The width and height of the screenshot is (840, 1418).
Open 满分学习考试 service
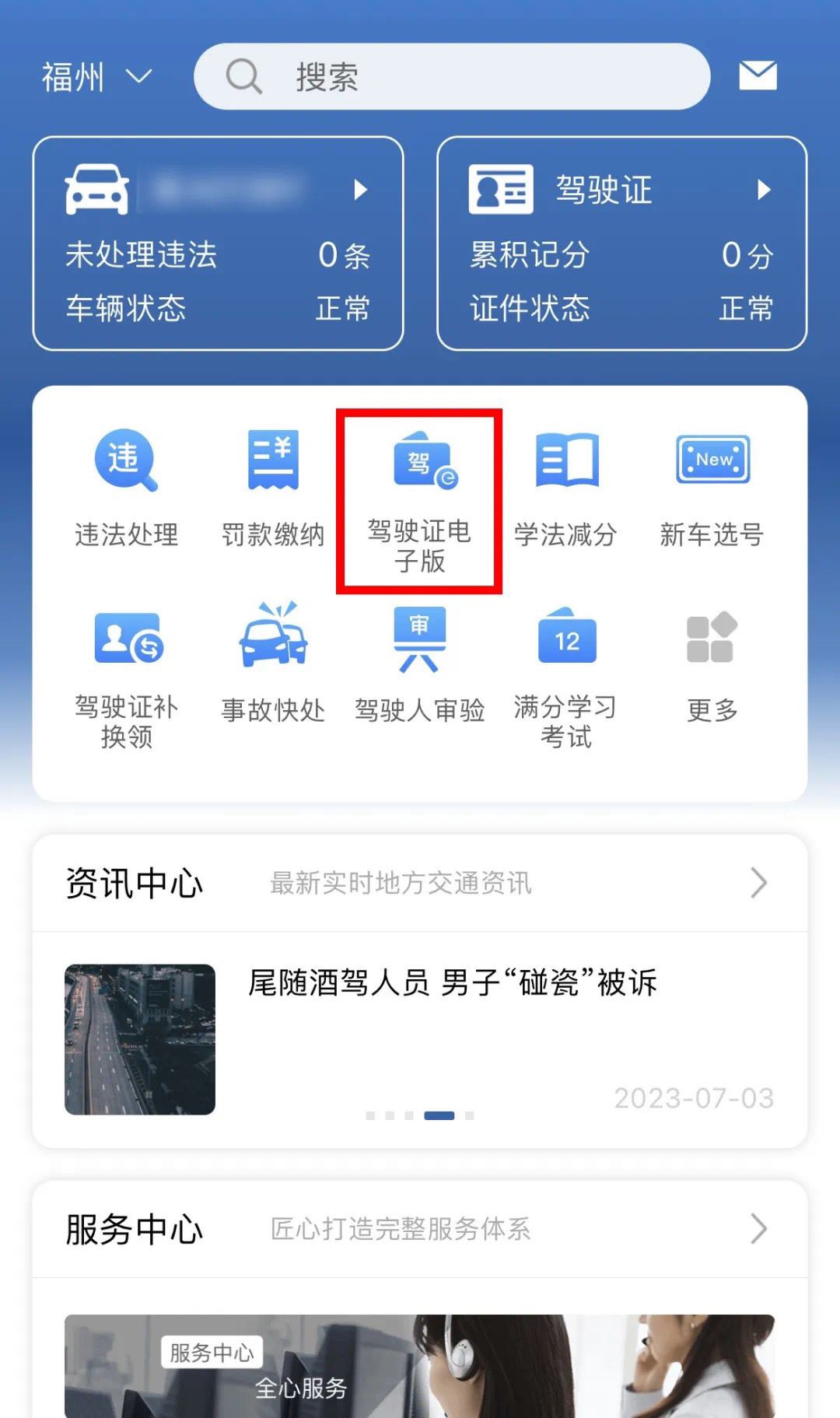[566, 677]
